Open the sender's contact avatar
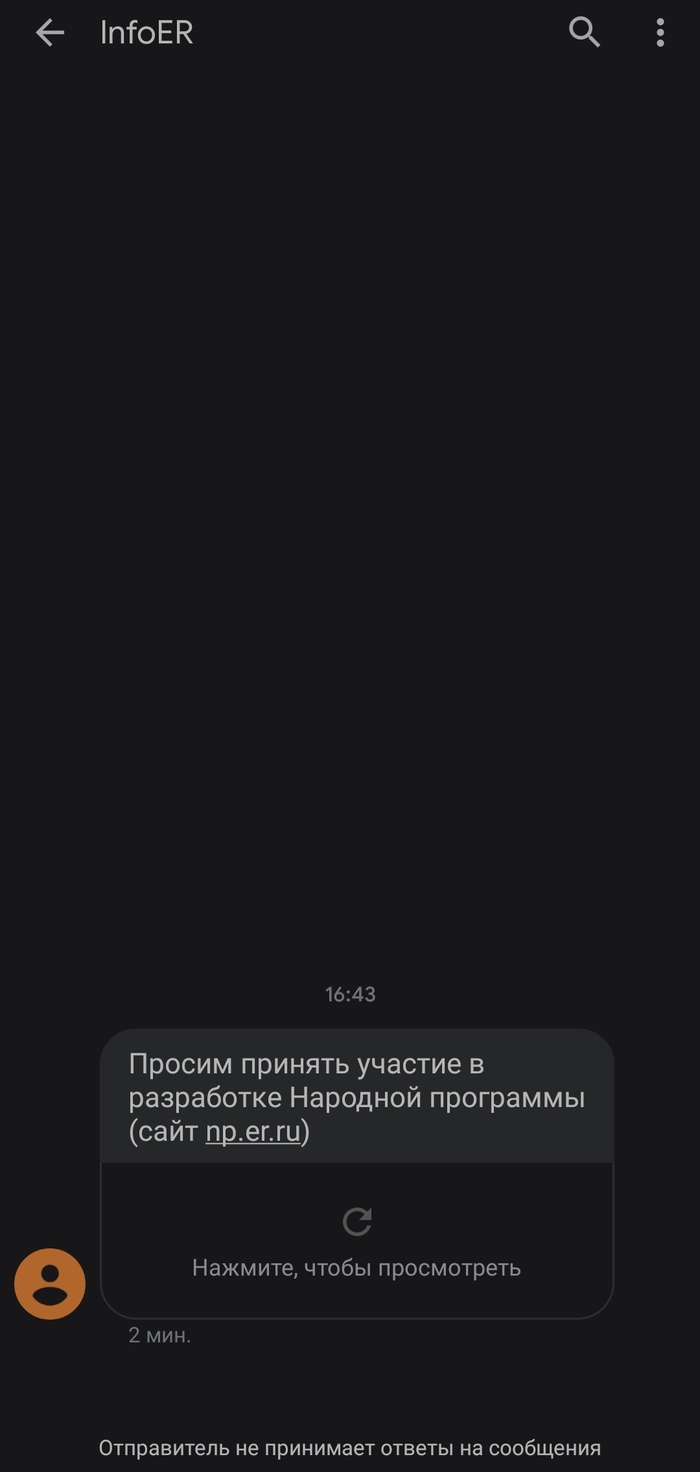700x1472 pixels. coord(50,1283)
